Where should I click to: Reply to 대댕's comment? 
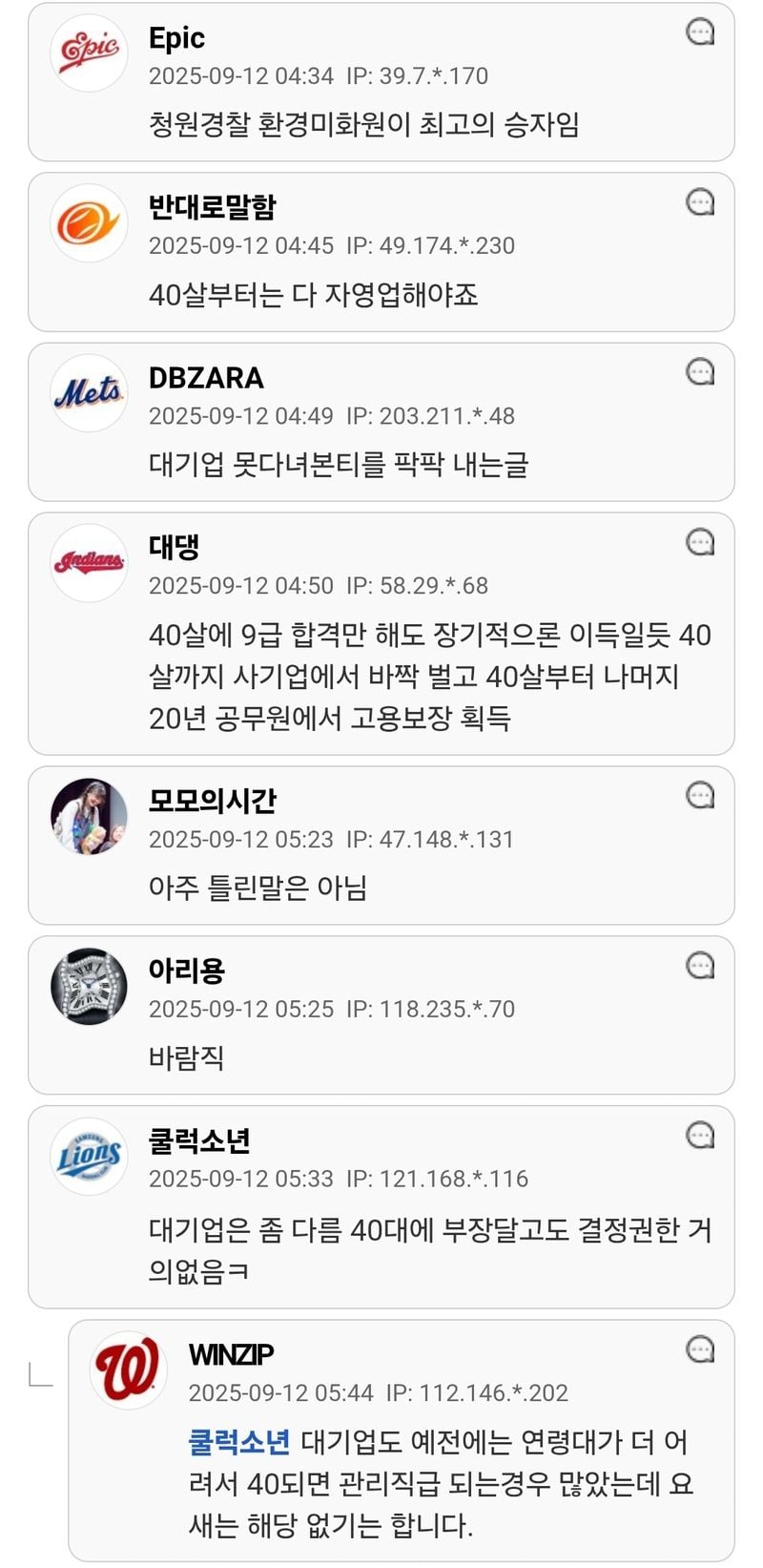[x=700, y=542]
